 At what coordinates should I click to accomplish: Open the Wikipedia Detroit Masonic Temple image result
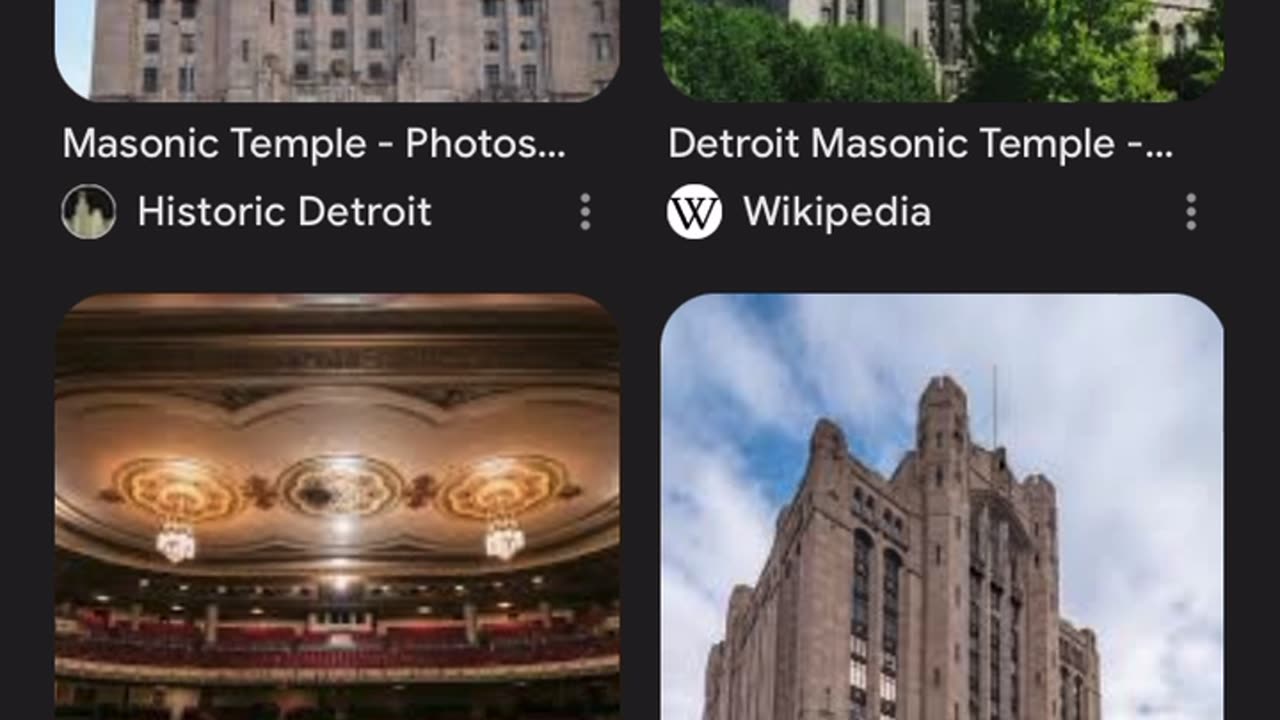pos(942,50)
